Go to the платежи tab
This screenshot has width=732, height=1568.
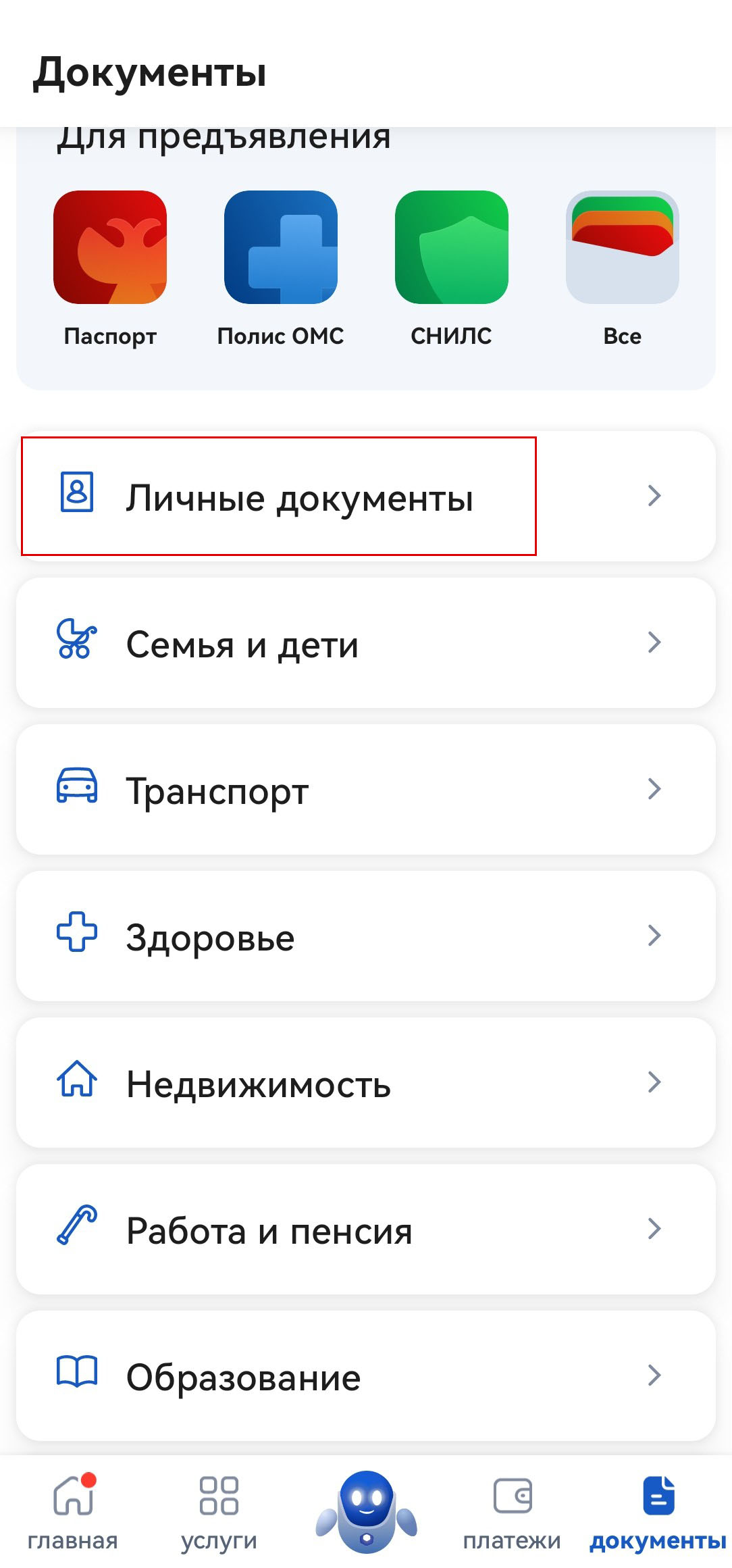512,1512
